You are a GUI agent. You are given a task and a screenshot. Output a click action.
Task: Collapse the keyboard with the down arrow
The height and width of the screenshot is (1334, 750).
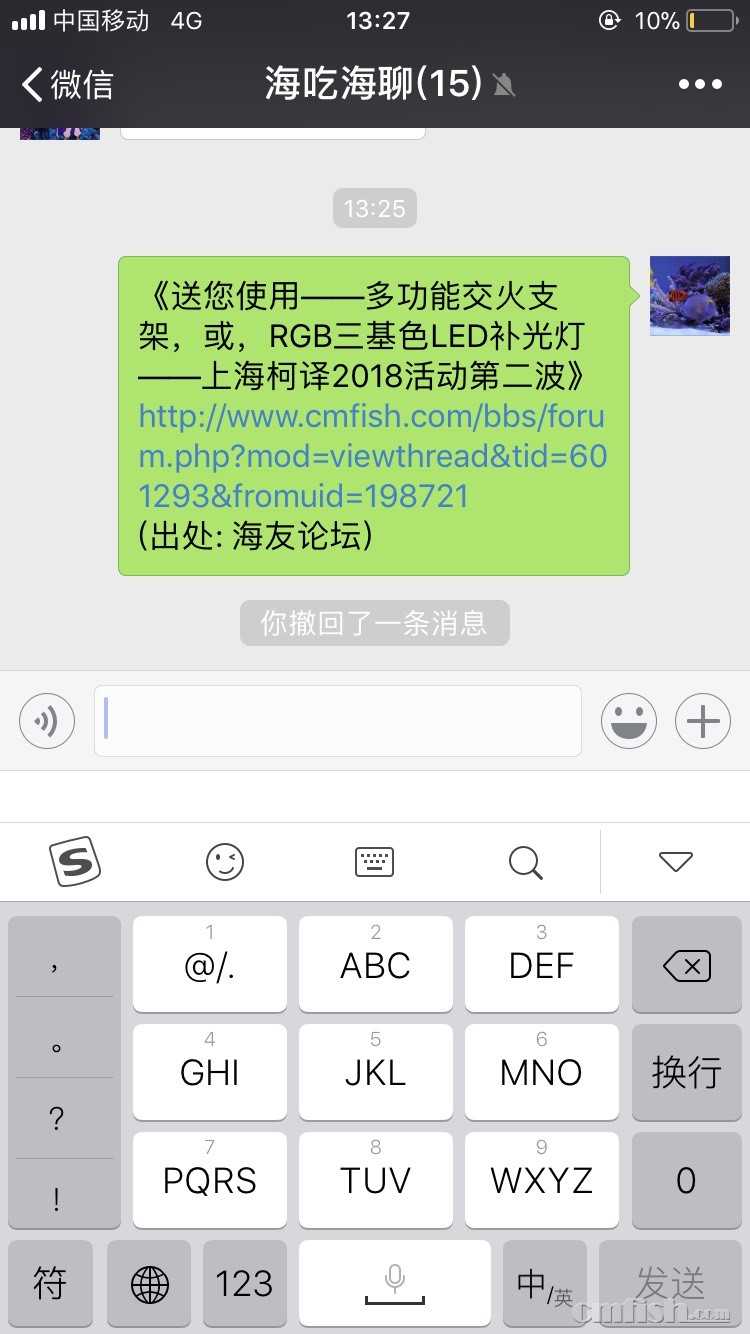click(676, 861)
